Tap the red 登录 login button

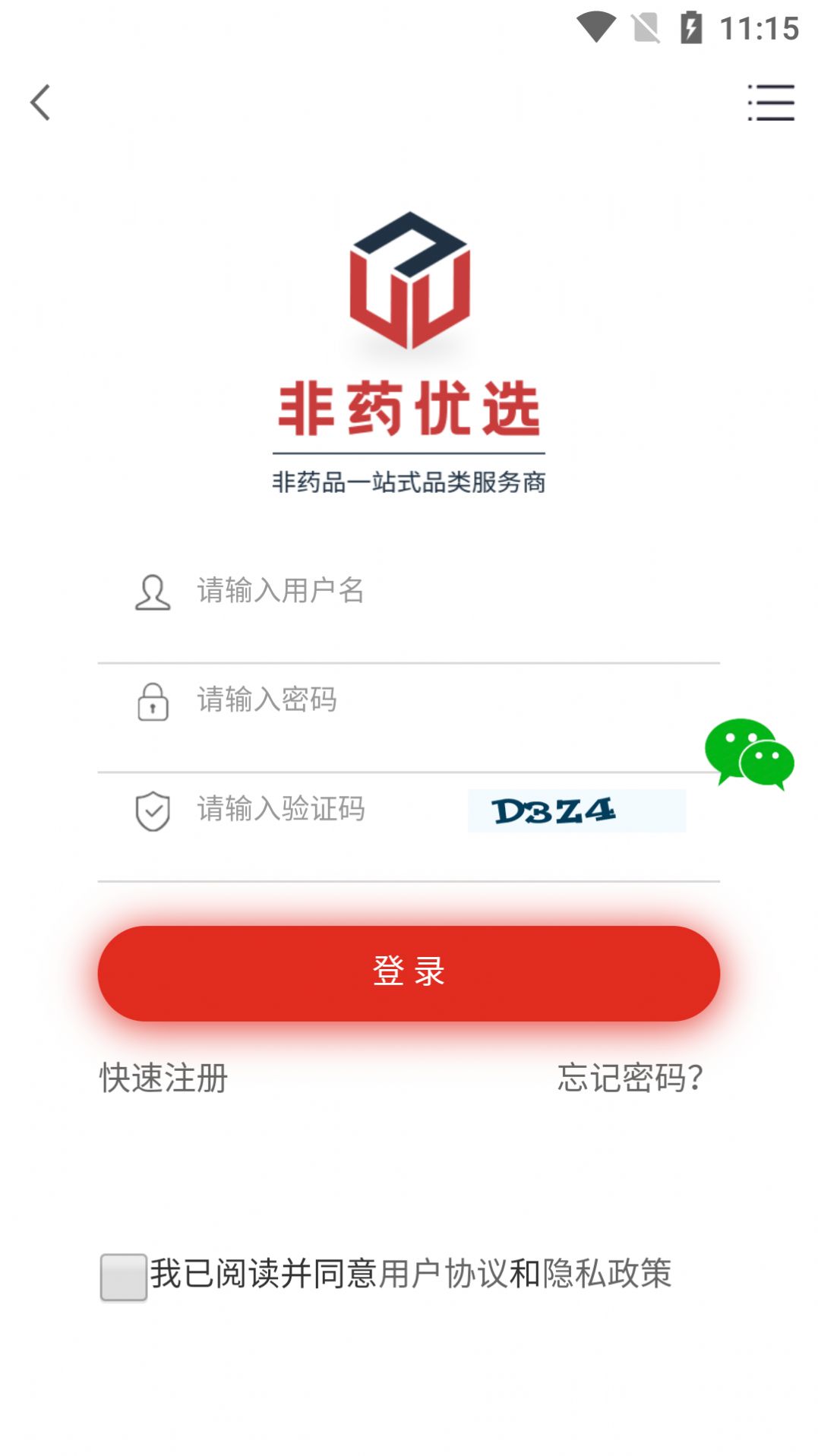409,973
